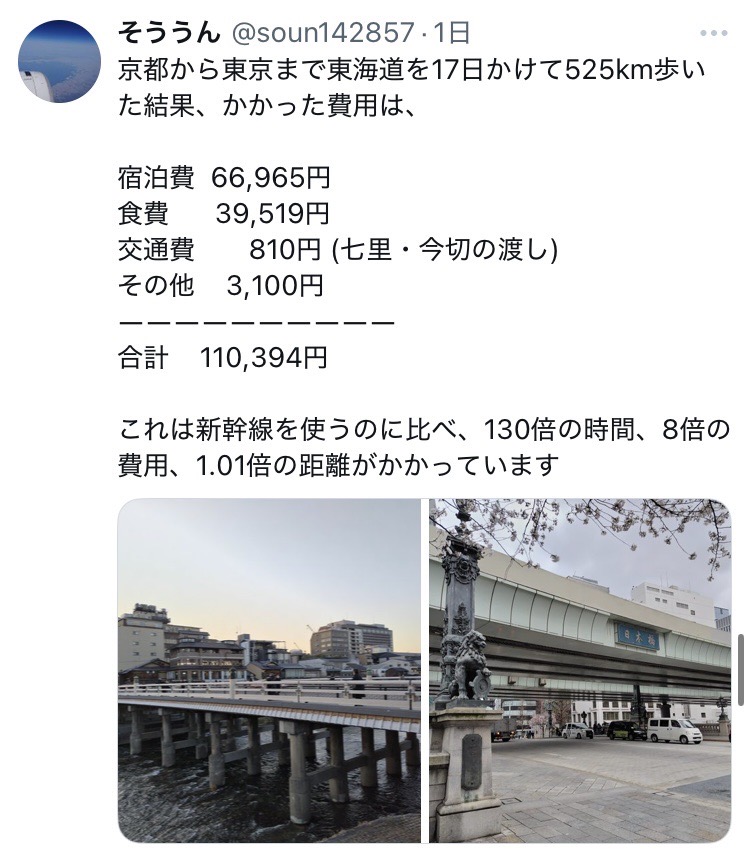Open the tweet's three-dot overflow menu
The width and height of the screenshot is (750, 852).
tap(714, 33)
